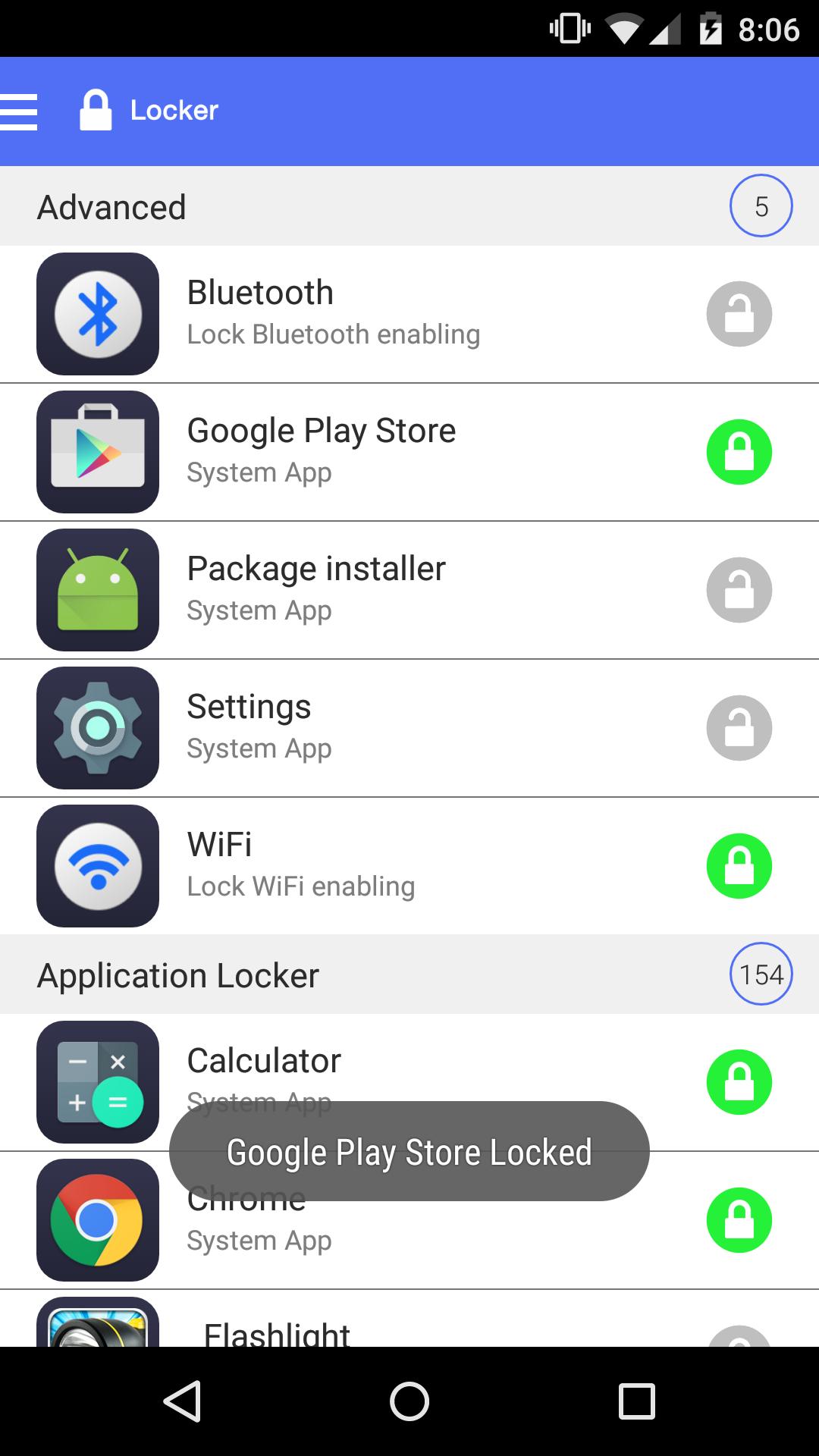Toggle the lock on Package installer
Viewport: 819px width, 1456px height.
(x=739, y=590)
